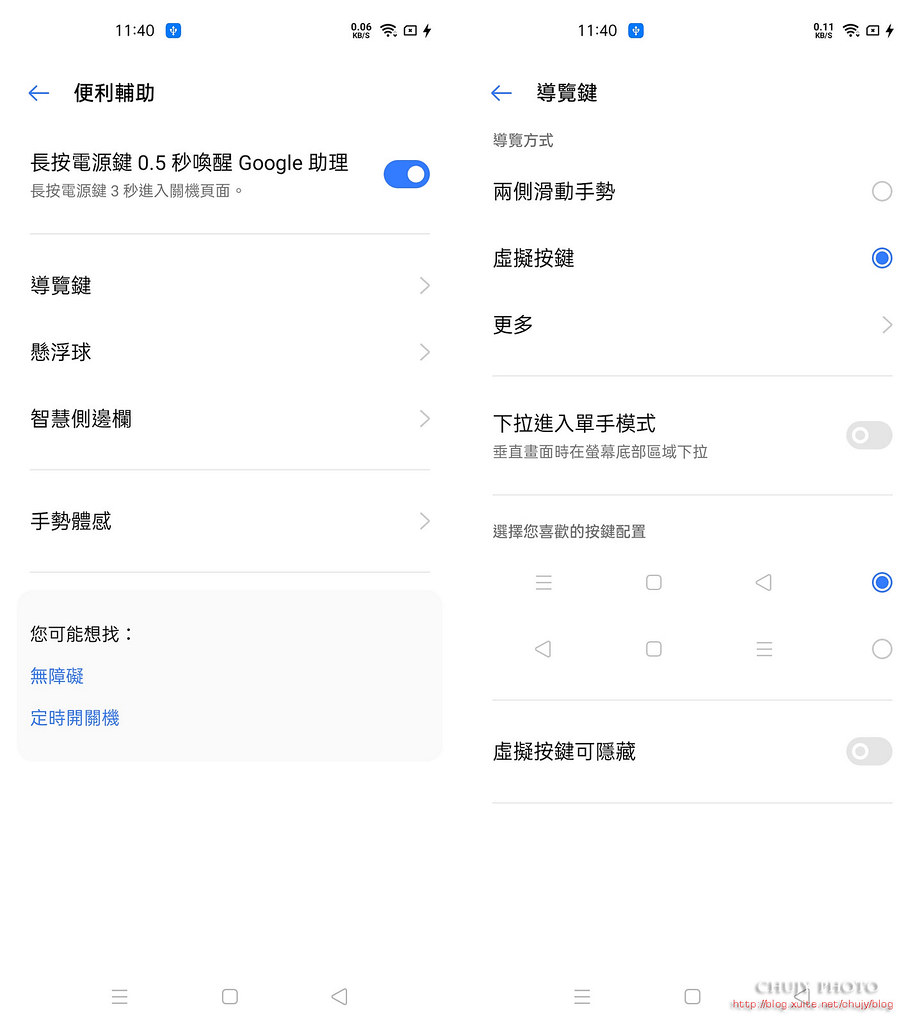Tap the home key below the 便利輔助 screen
Screen dimensions: 922x1024
230,996
